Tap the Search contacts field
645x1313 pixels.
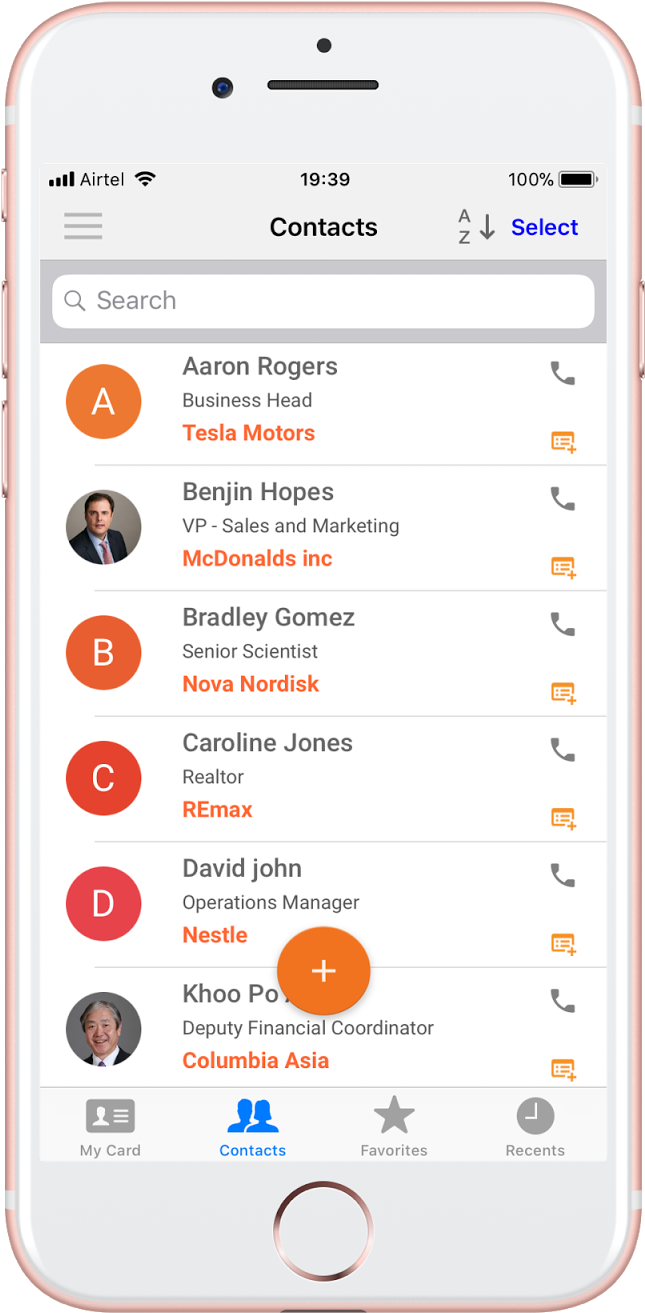point(323,301)
